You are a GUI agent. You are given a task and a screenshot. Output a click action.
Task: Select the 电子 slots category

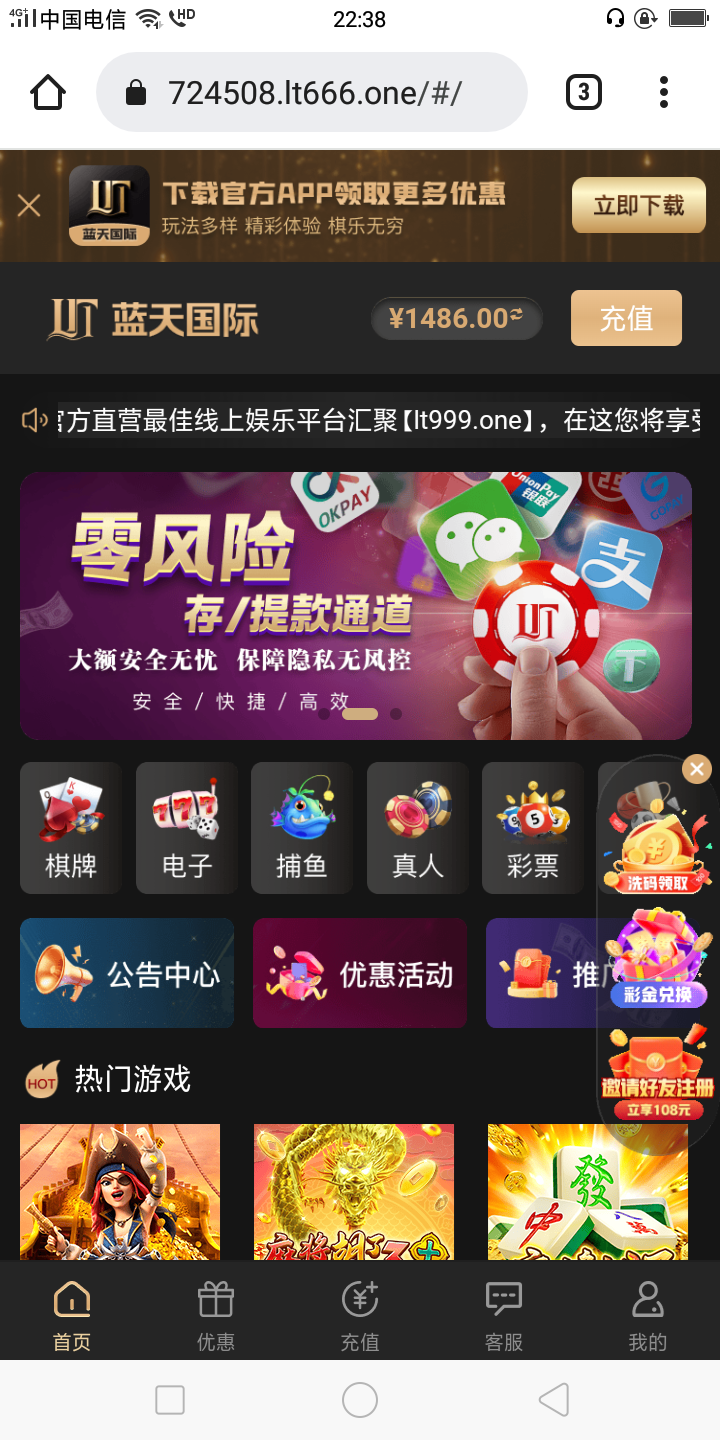point(187,828)
